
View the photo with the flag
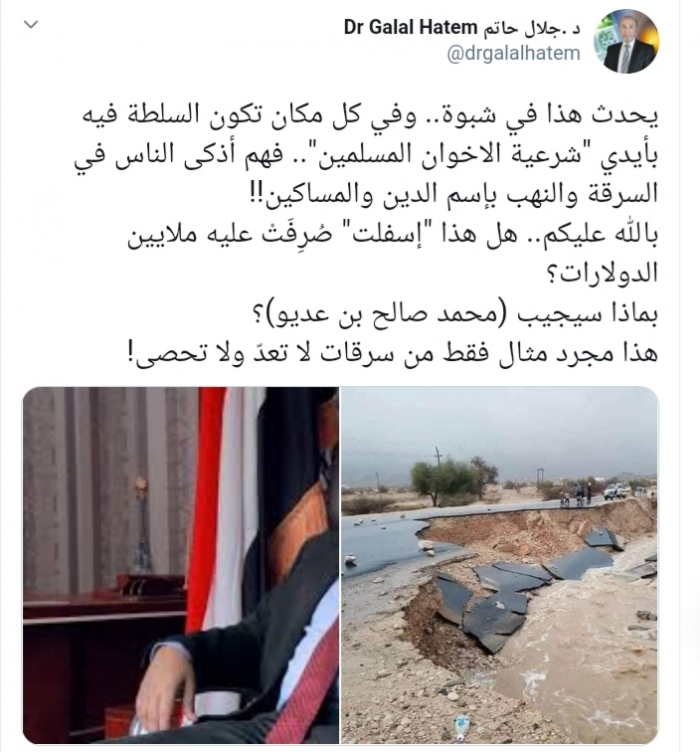click(181, 565)
